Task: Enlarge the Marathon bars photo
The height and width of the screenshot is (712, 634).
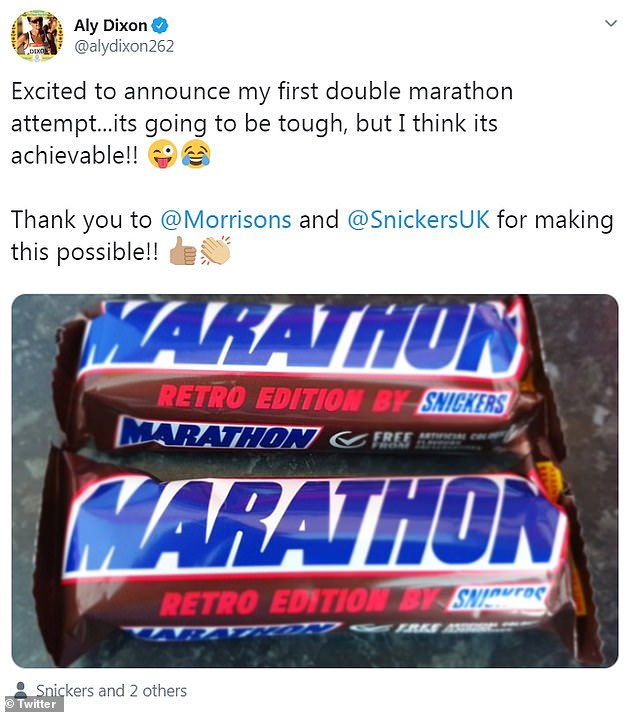Action: tap(314, 480)
